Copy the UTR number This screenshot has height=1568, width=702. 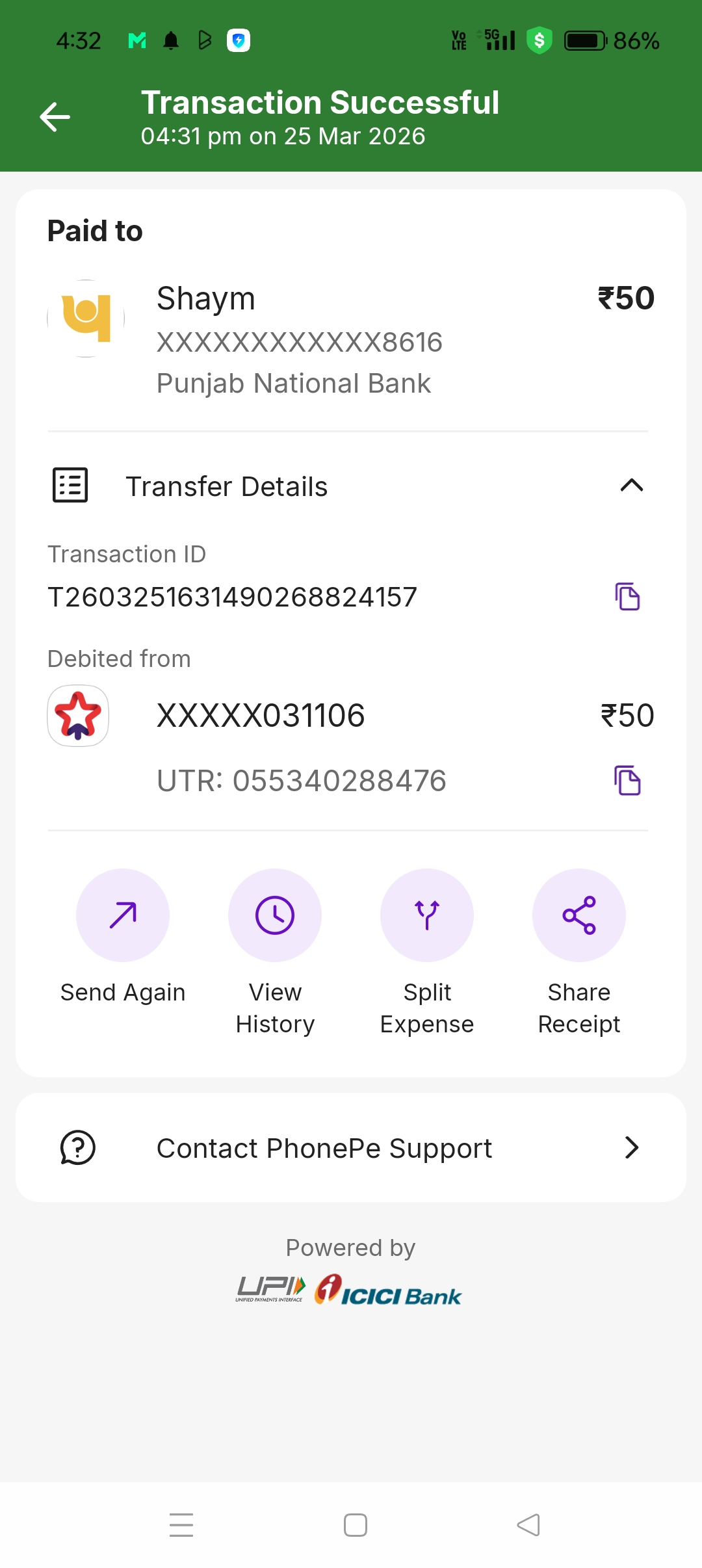tap(627, 781)
